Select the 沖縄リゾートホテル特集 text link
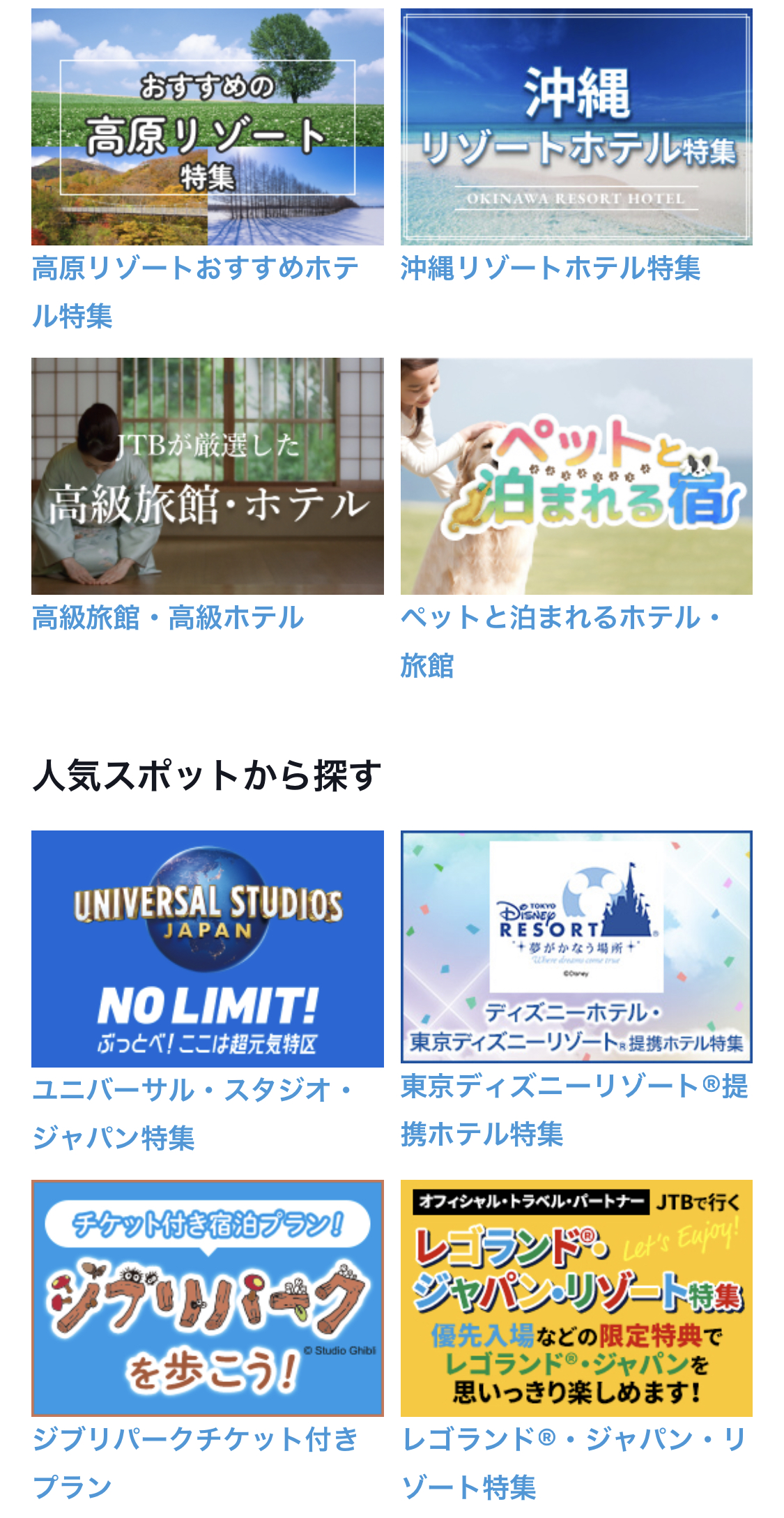Screen dimensions: 784x1518 click(x=550, y=269)
